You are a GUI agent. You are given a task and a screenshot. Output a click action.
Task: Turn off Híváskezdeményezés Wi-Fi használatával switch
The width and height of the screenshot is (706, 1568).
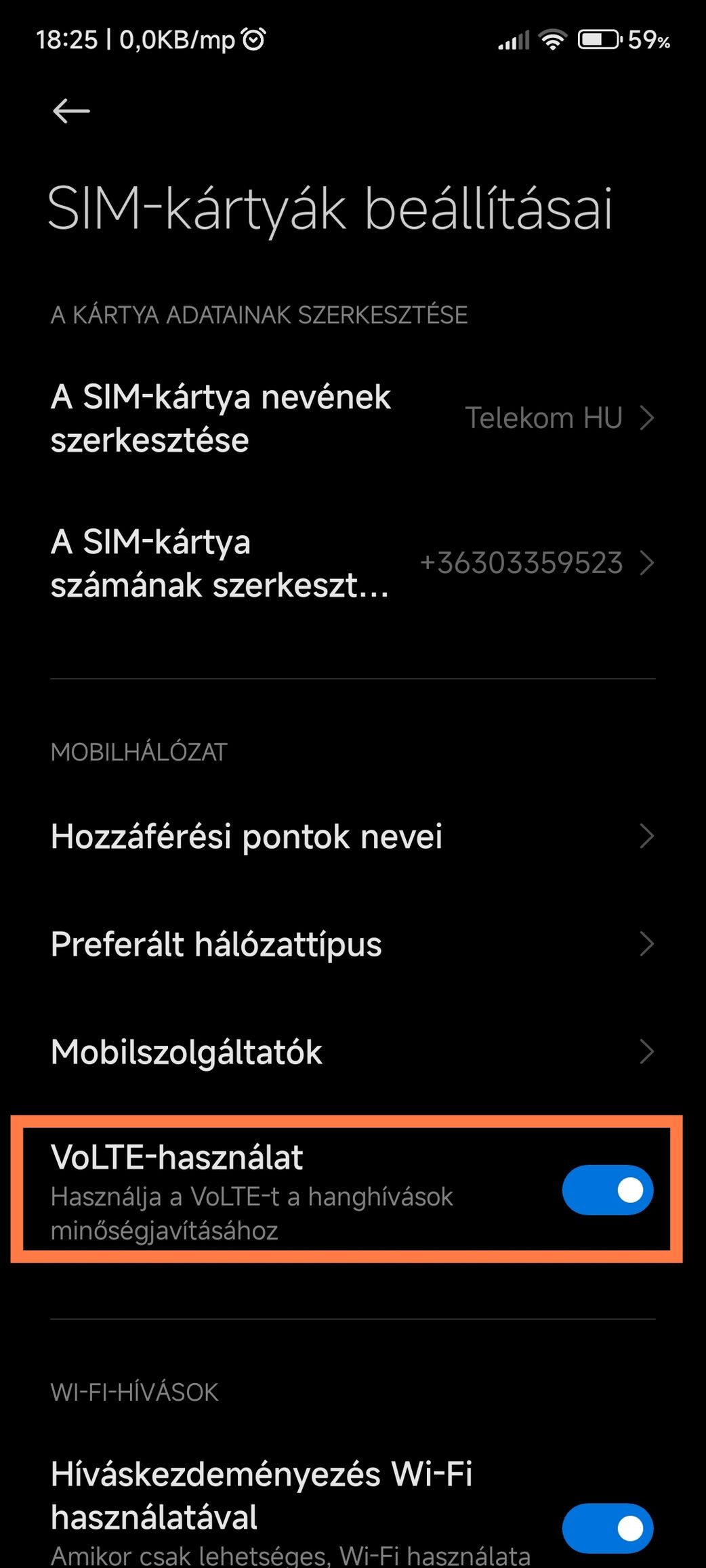pos(607,1529)
